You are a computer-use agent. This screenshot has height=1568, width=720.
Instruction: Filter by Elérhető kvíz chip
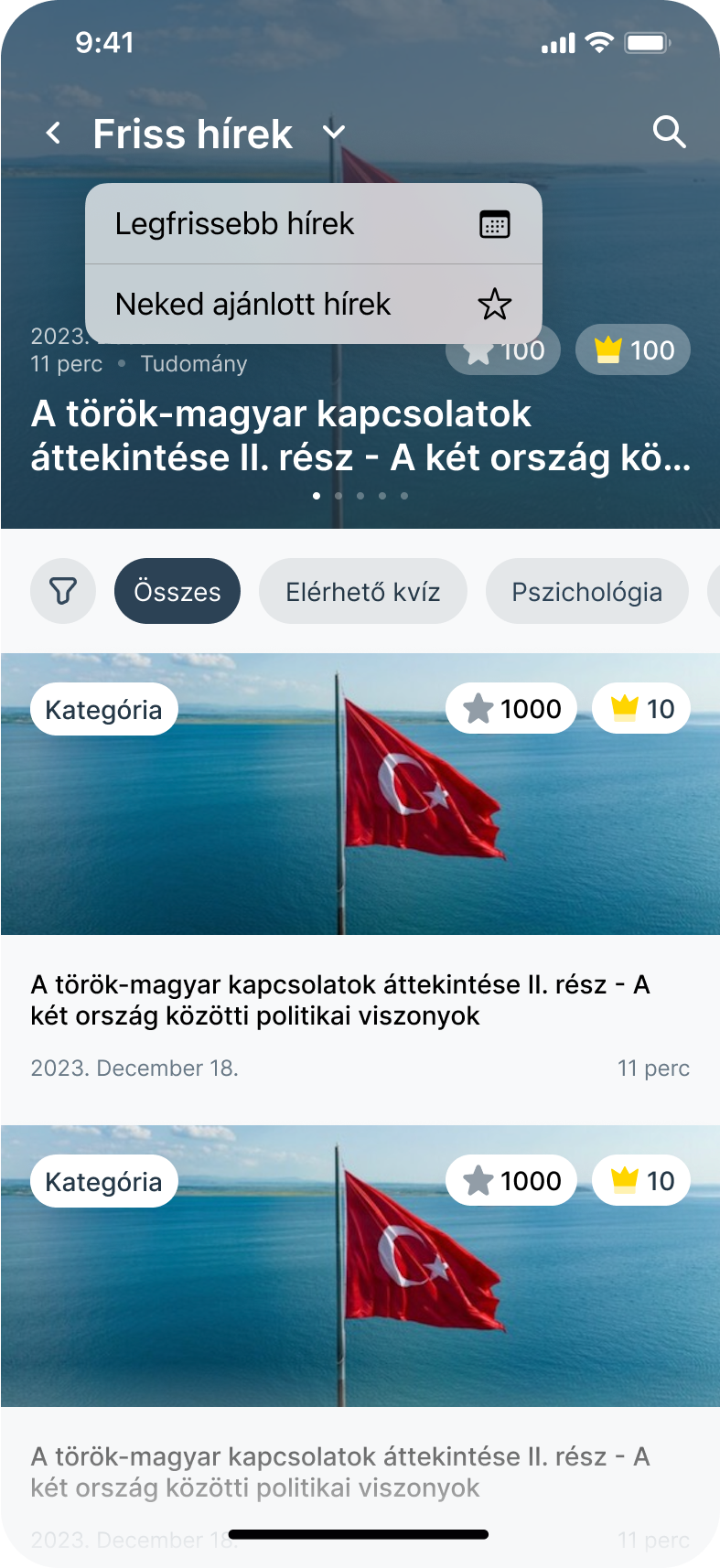coord(362,591)
